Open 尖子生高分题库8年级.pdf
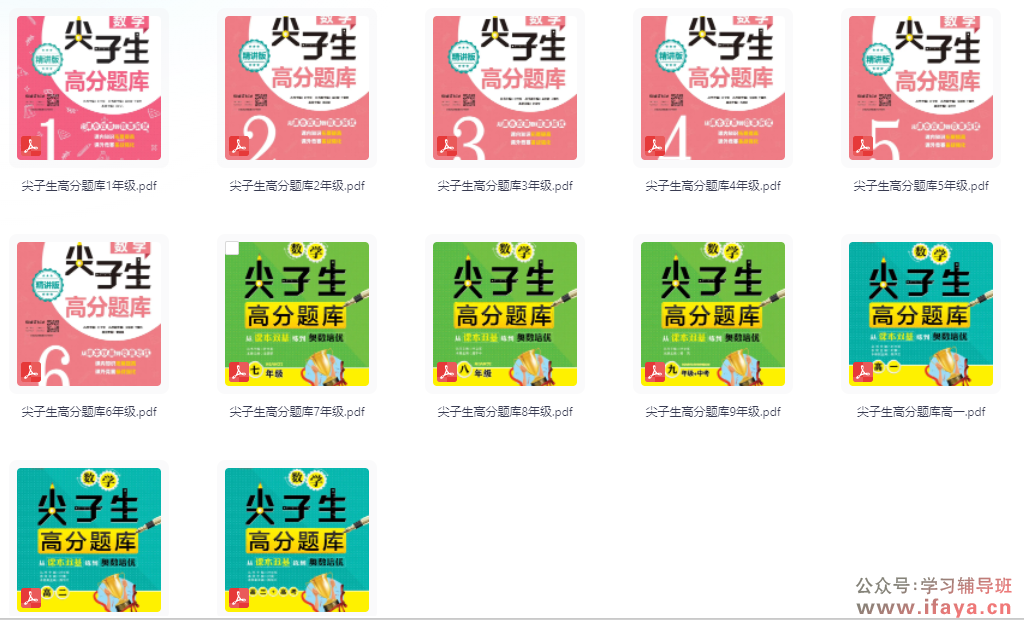The height and width of the screenshot is (620, 1024). (x=505, y=314)
